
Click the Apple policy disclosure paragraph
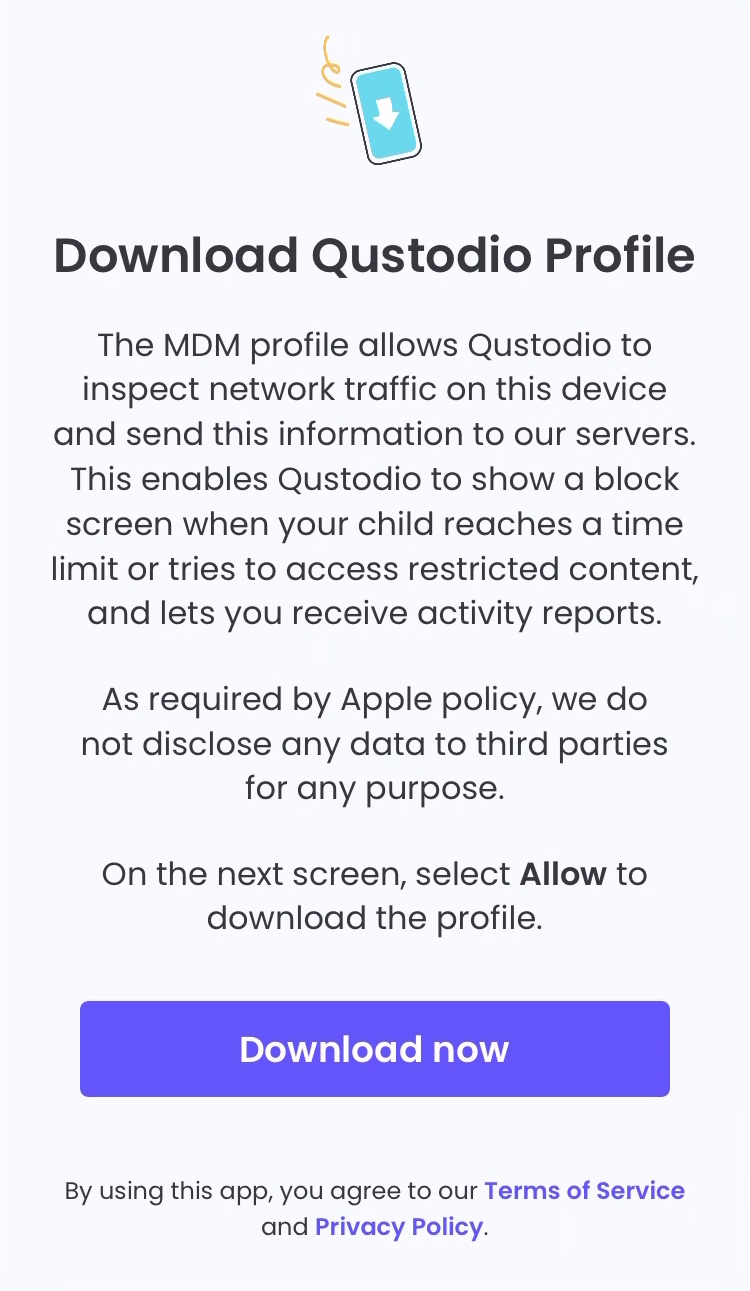click(x=374, y=743)
